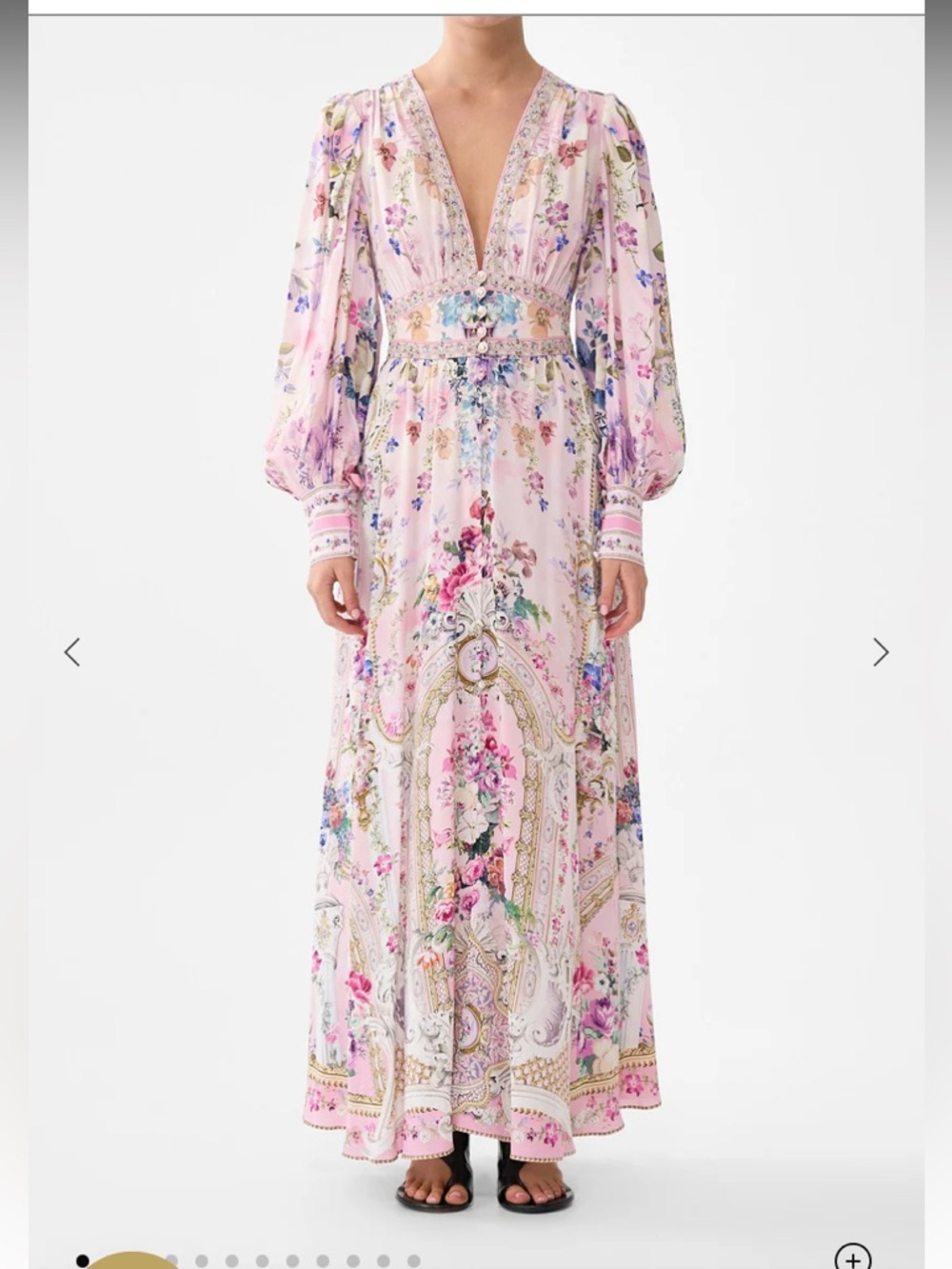The height and width of the screenshot is (1269, 952).
Task: Click the dress photo to enlarge it
Action: 476,619
